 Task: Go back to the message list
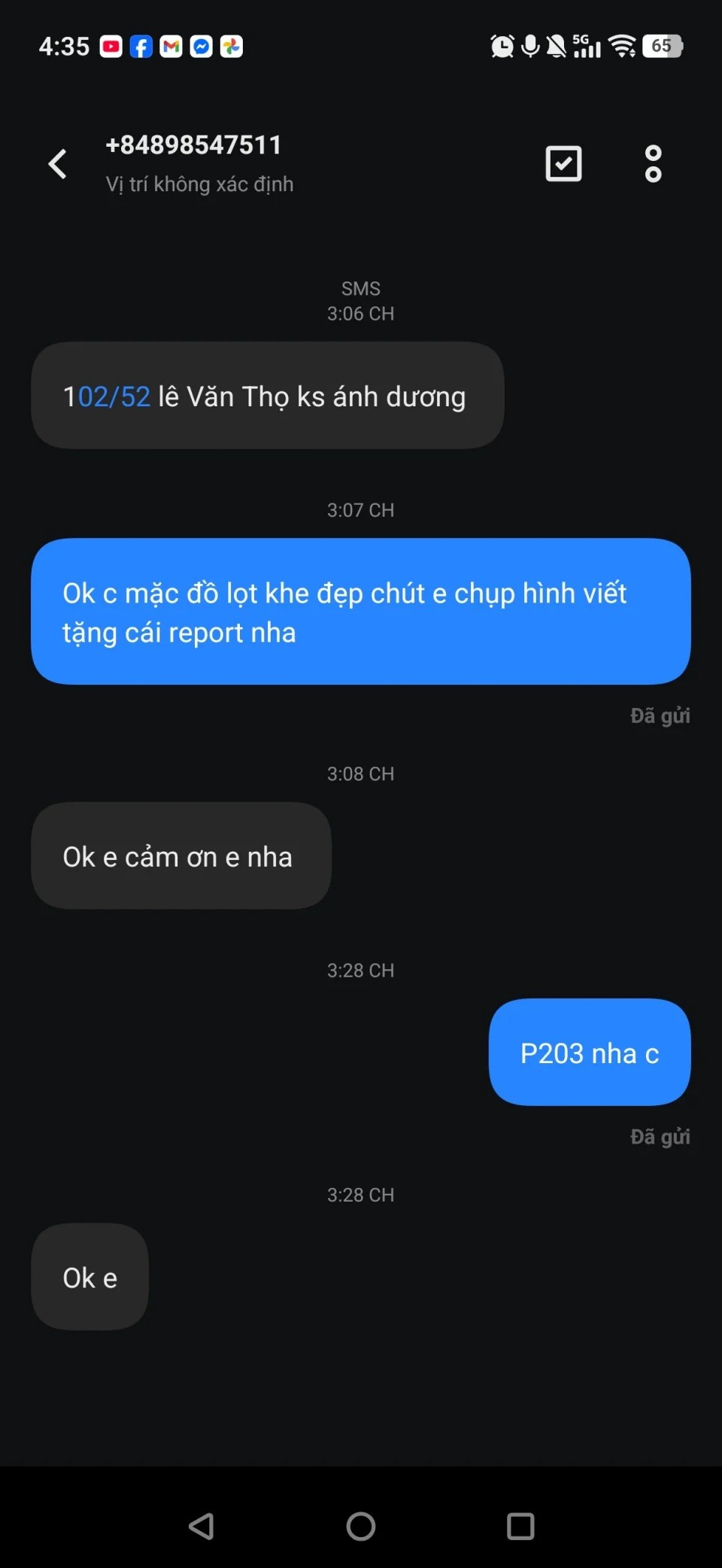click(x=58, y=163)
